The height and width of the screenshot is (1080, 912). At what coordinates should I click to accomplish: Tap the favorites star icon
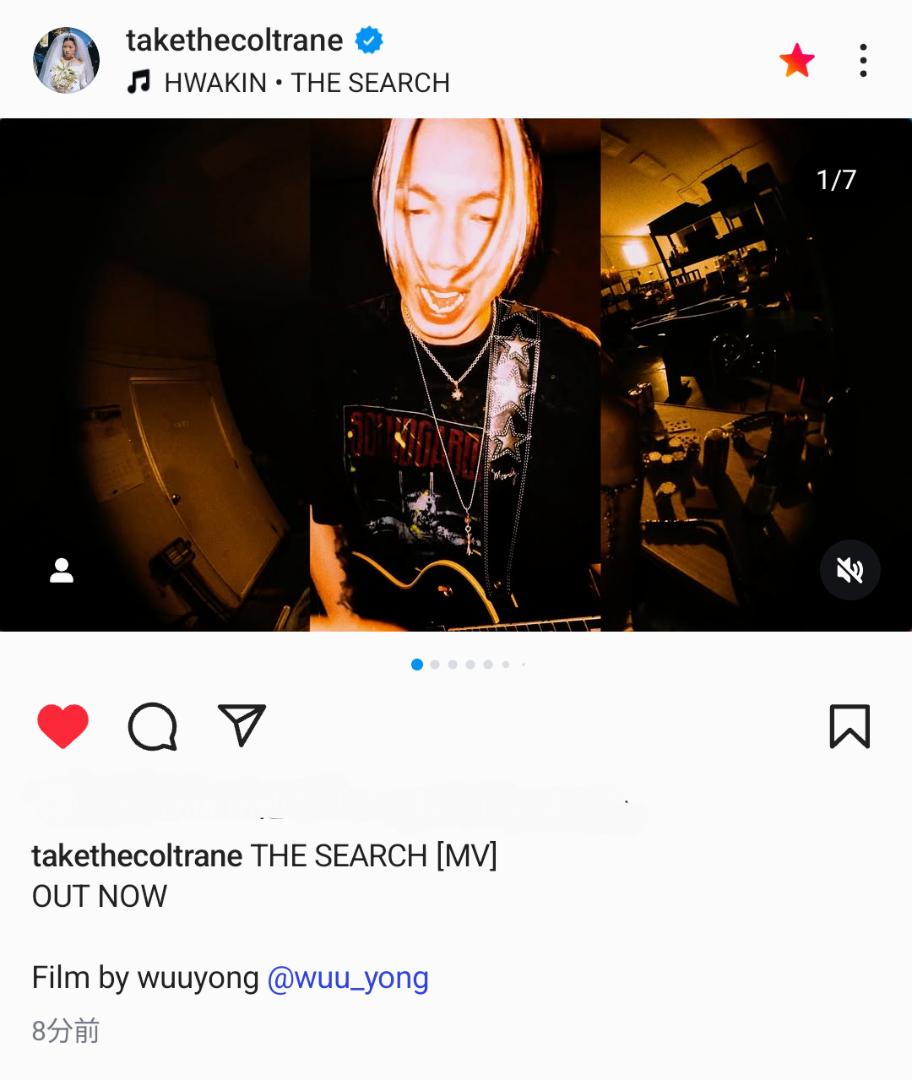(x=797, y=61)
